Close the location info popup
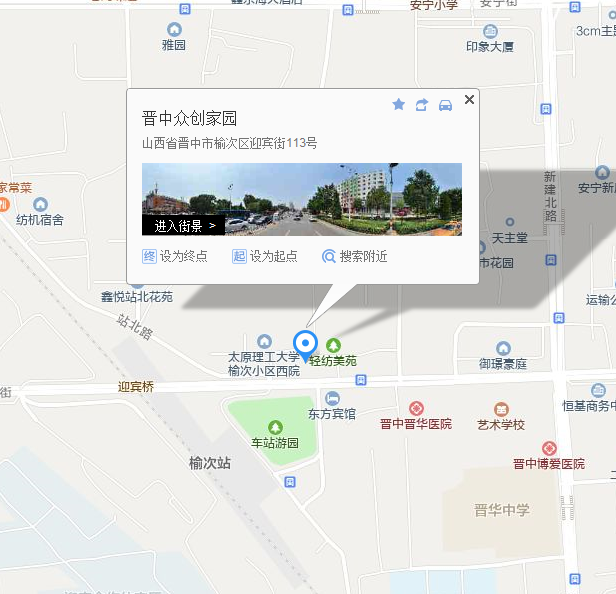The height and width of the screenshot is (594, 616). [x=470, y=99]
